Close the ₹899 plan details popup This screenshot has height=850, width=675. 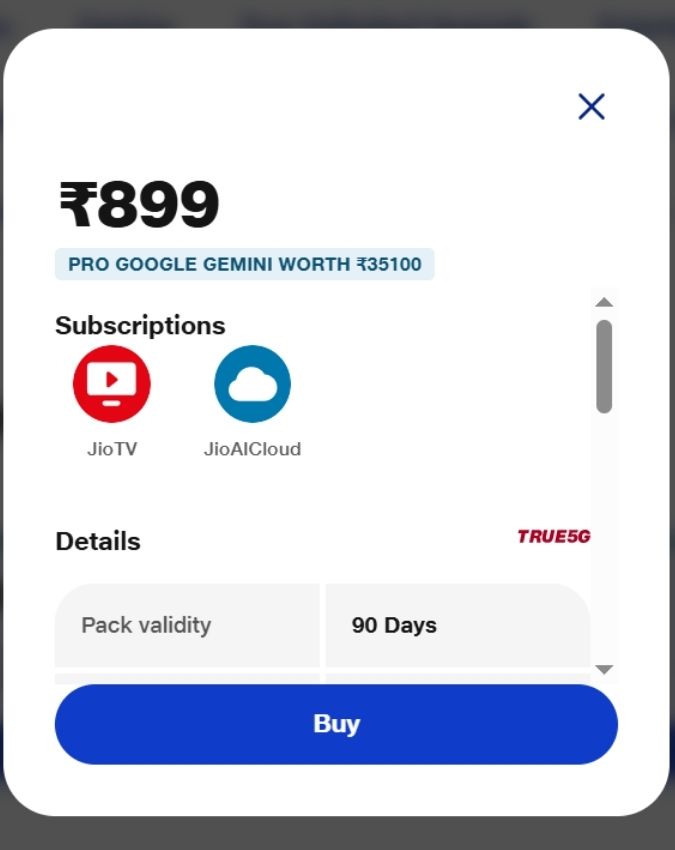(x=591, y=107)
